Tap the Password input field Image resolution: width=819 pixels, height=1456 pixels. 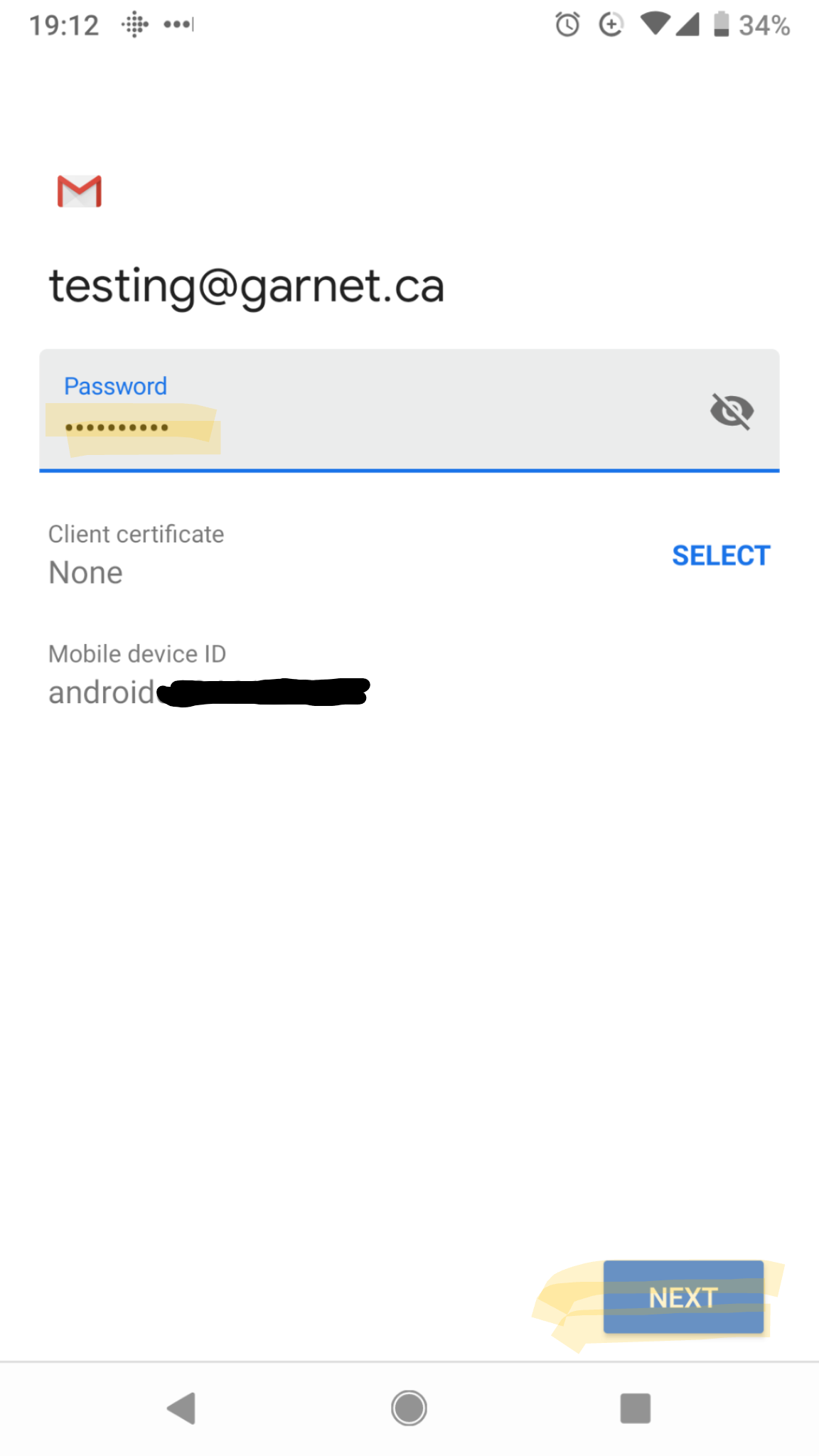coord(355,427)
